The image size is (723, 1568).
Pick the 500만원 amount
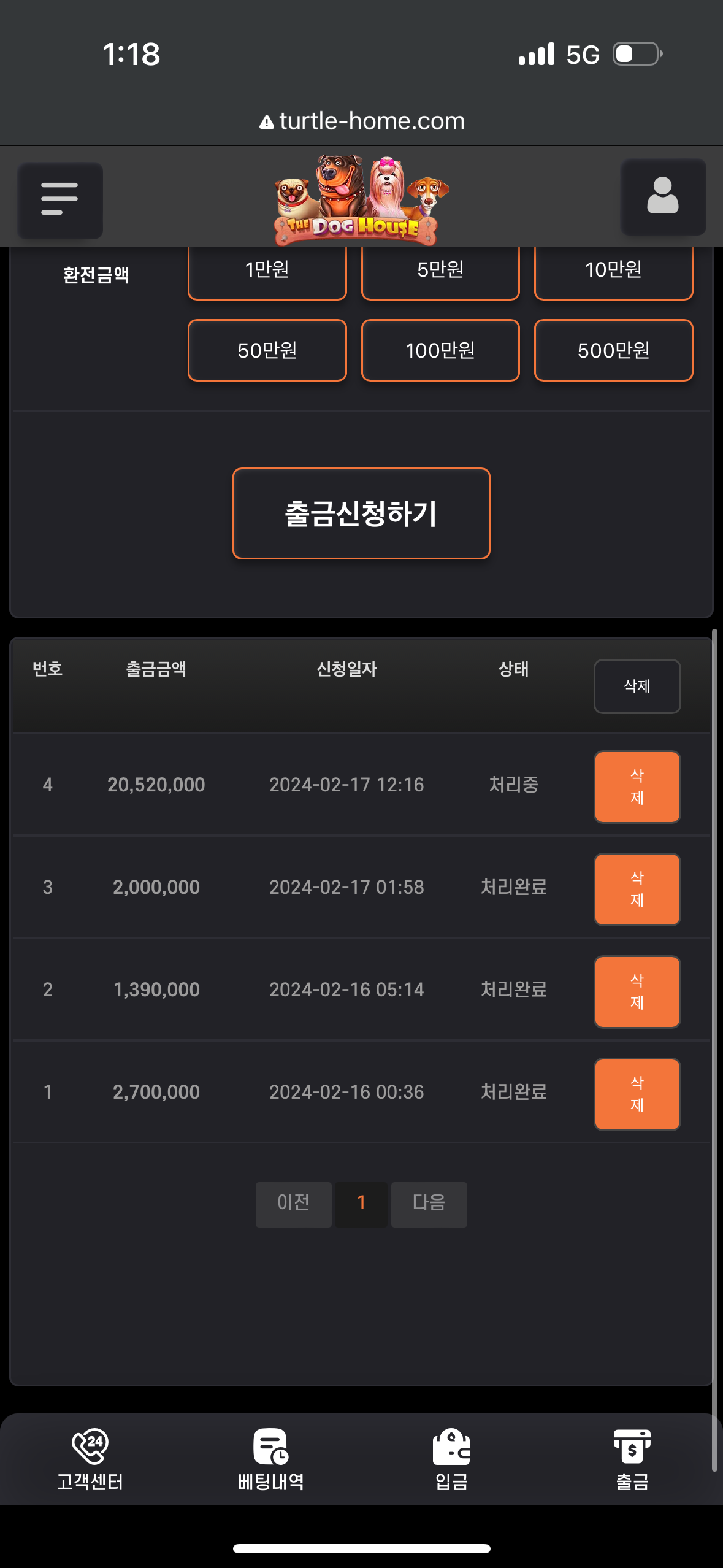[x=614, y=350]
